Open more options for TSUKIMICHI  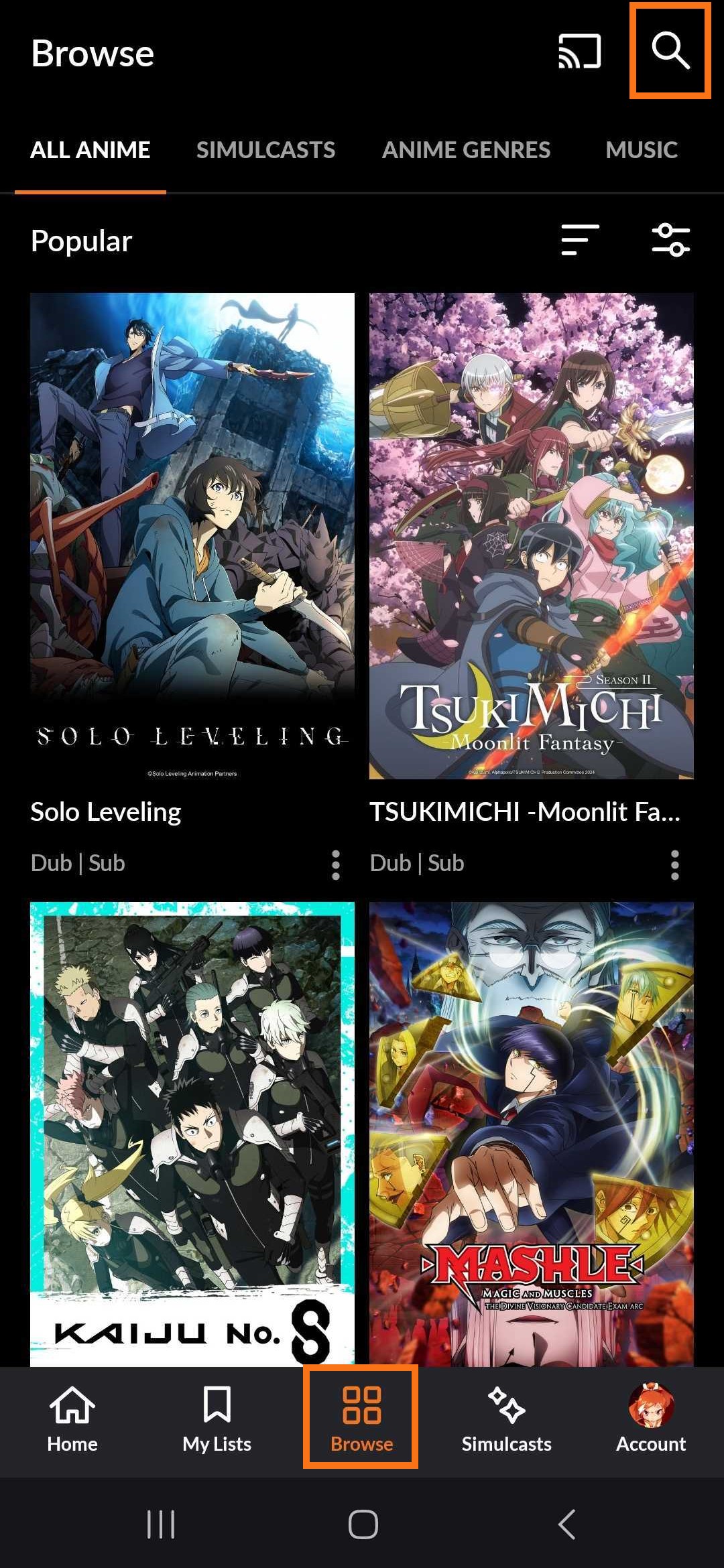click(674, 865)
